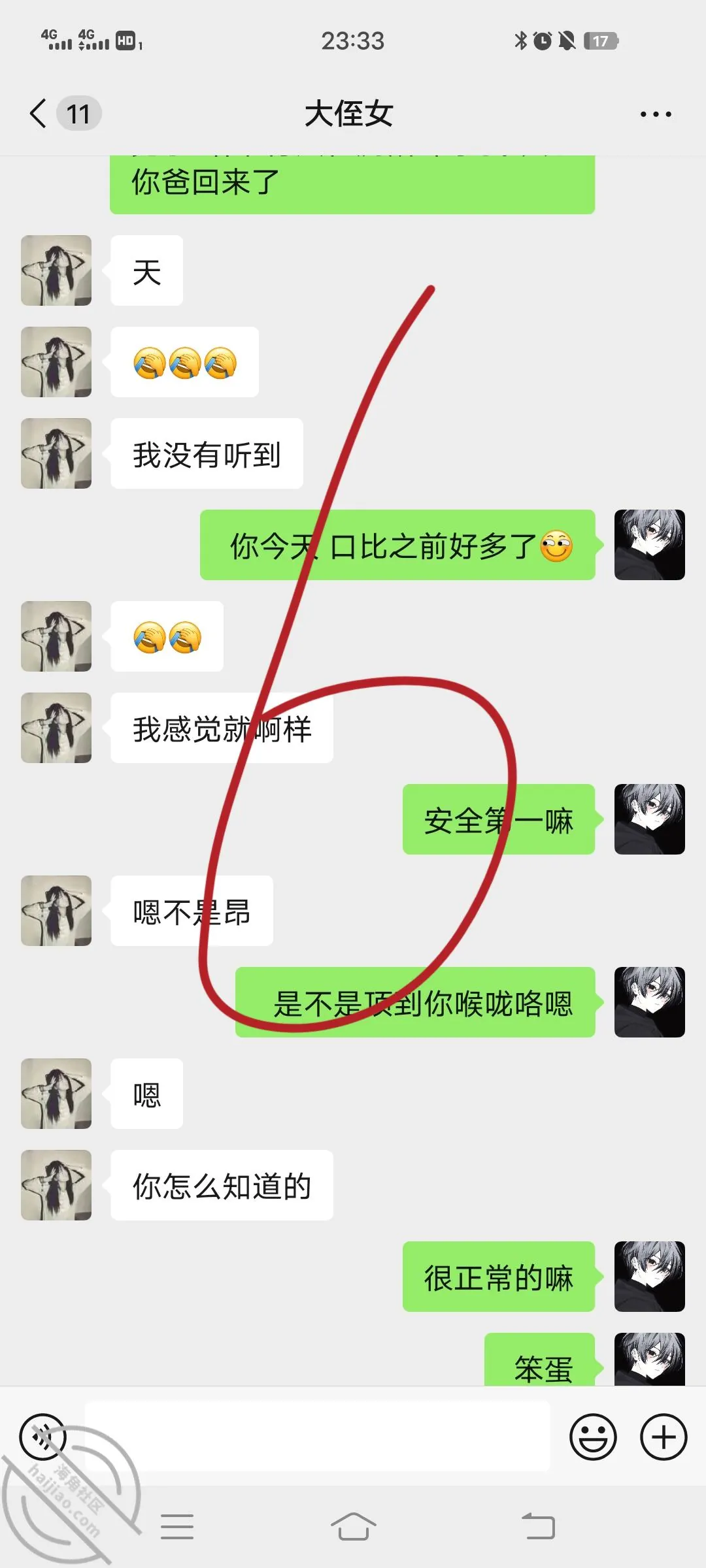Open your own avatar beside 安全第一嘛
The height and width of the screenshot is (1568, 706).
click(650, 819)
